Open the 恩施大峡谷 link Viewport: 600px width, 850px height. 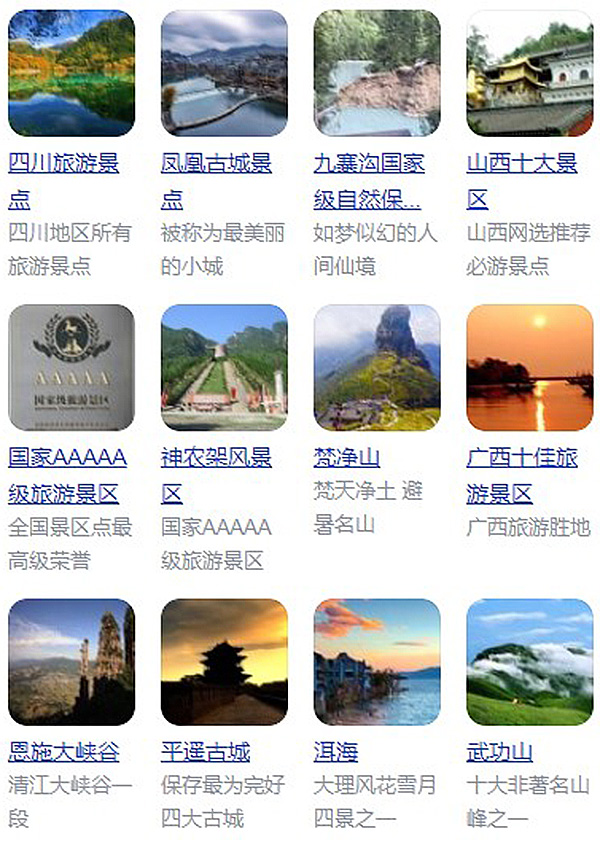pos(63,752)
